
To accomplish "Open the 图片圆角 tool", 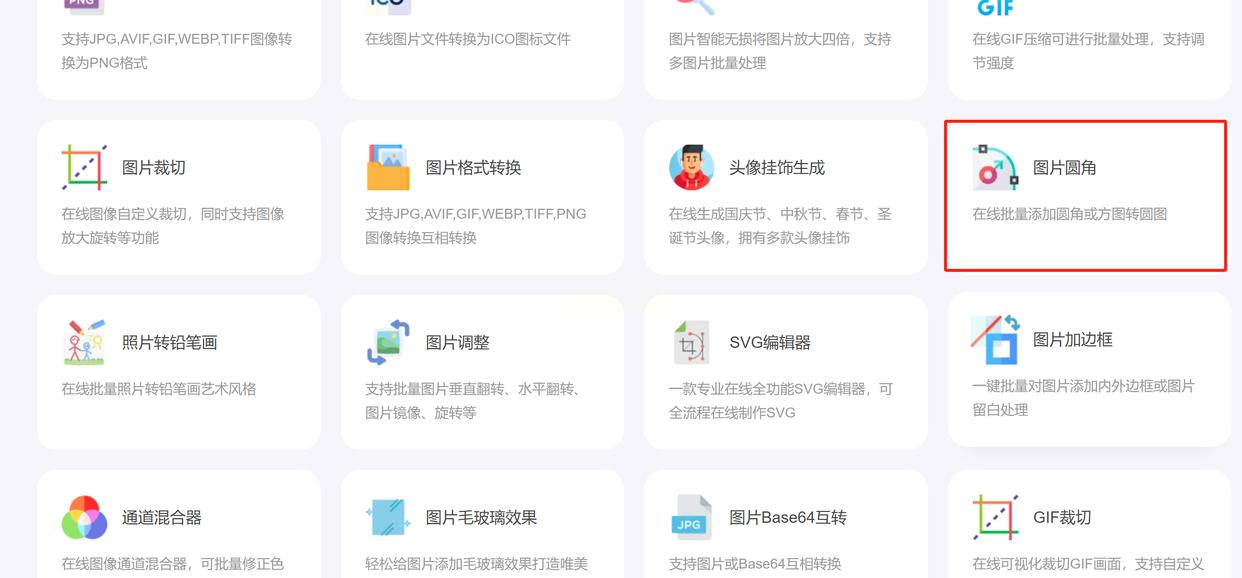I will (x=1086, y=195).
